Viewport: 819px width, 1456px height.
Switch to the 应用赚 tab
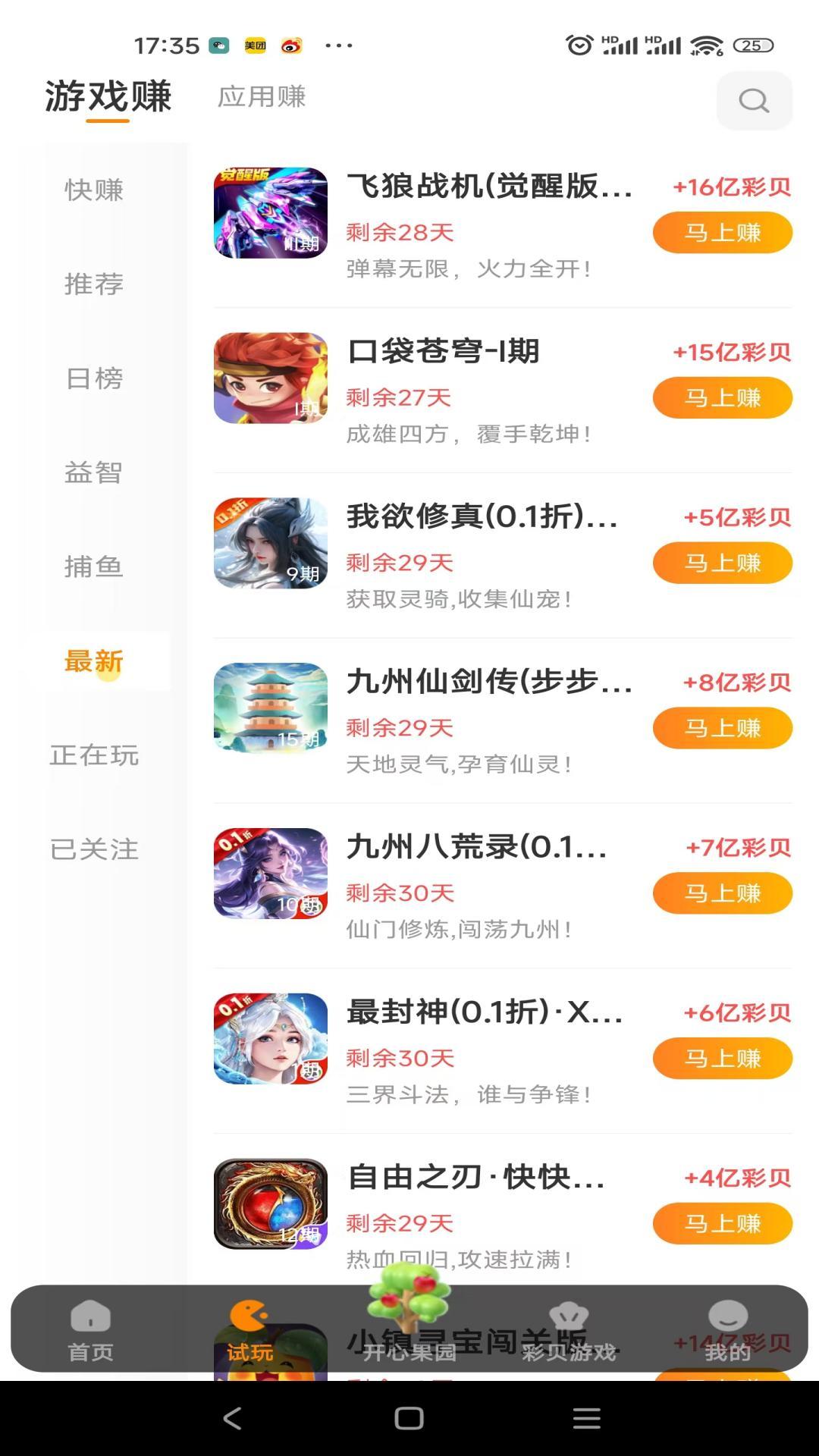[261, 97]
